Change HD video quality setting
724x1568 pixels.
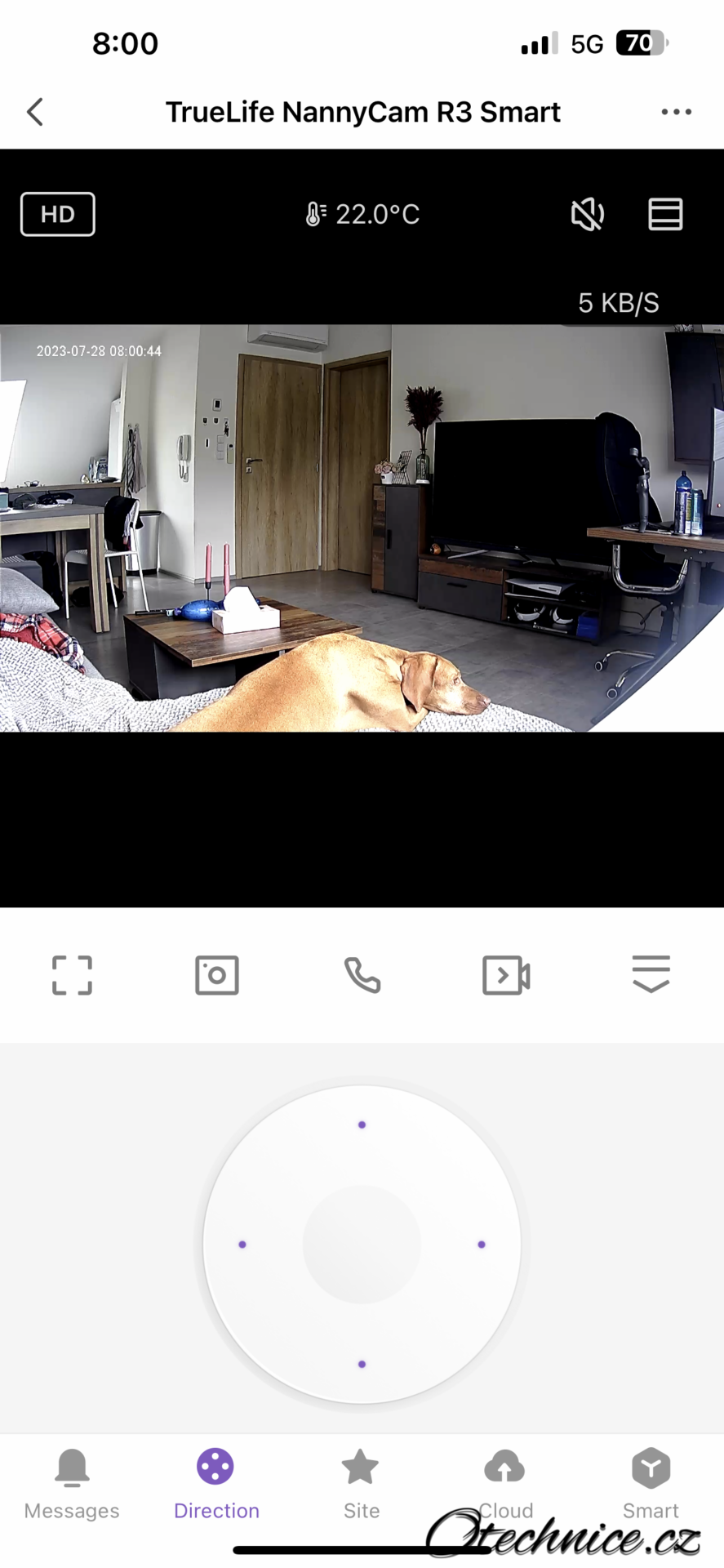click(x=58, y=214)
